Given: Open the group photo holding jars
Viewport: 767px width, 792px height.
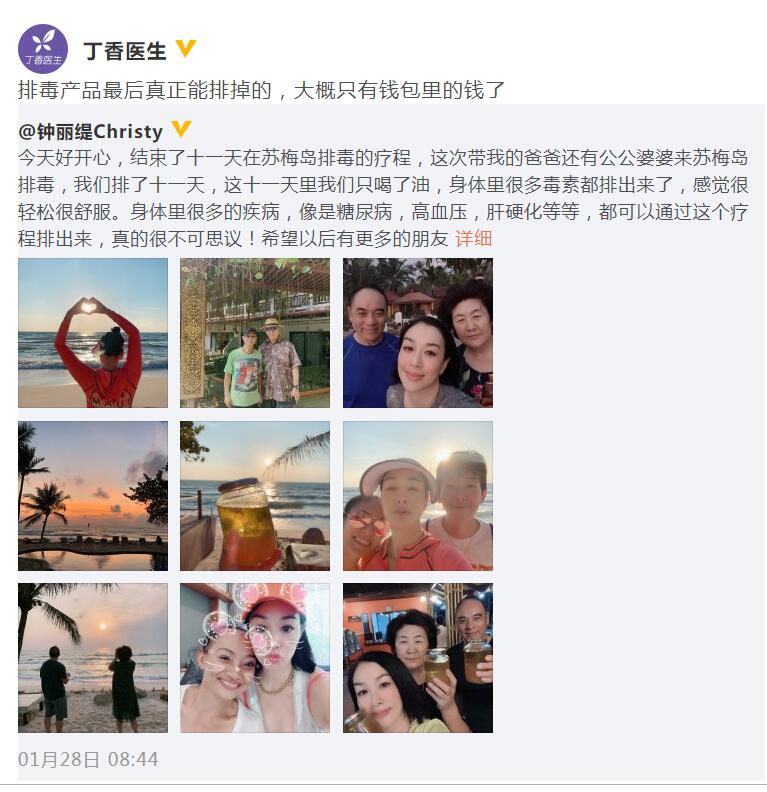Looking at the screenshot, I should click(418, 658).
